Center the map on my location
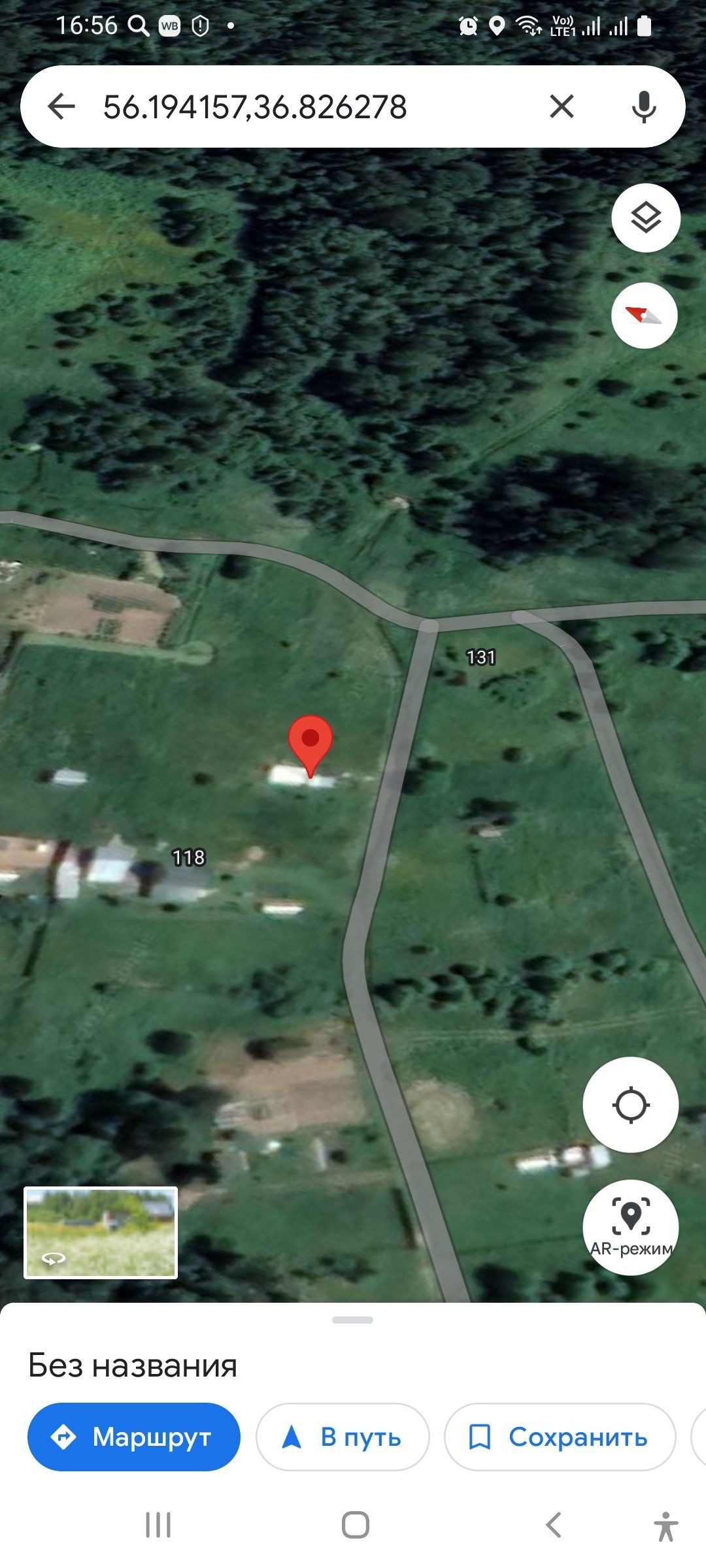The image size is (706, 1568). click(630, 1105)
